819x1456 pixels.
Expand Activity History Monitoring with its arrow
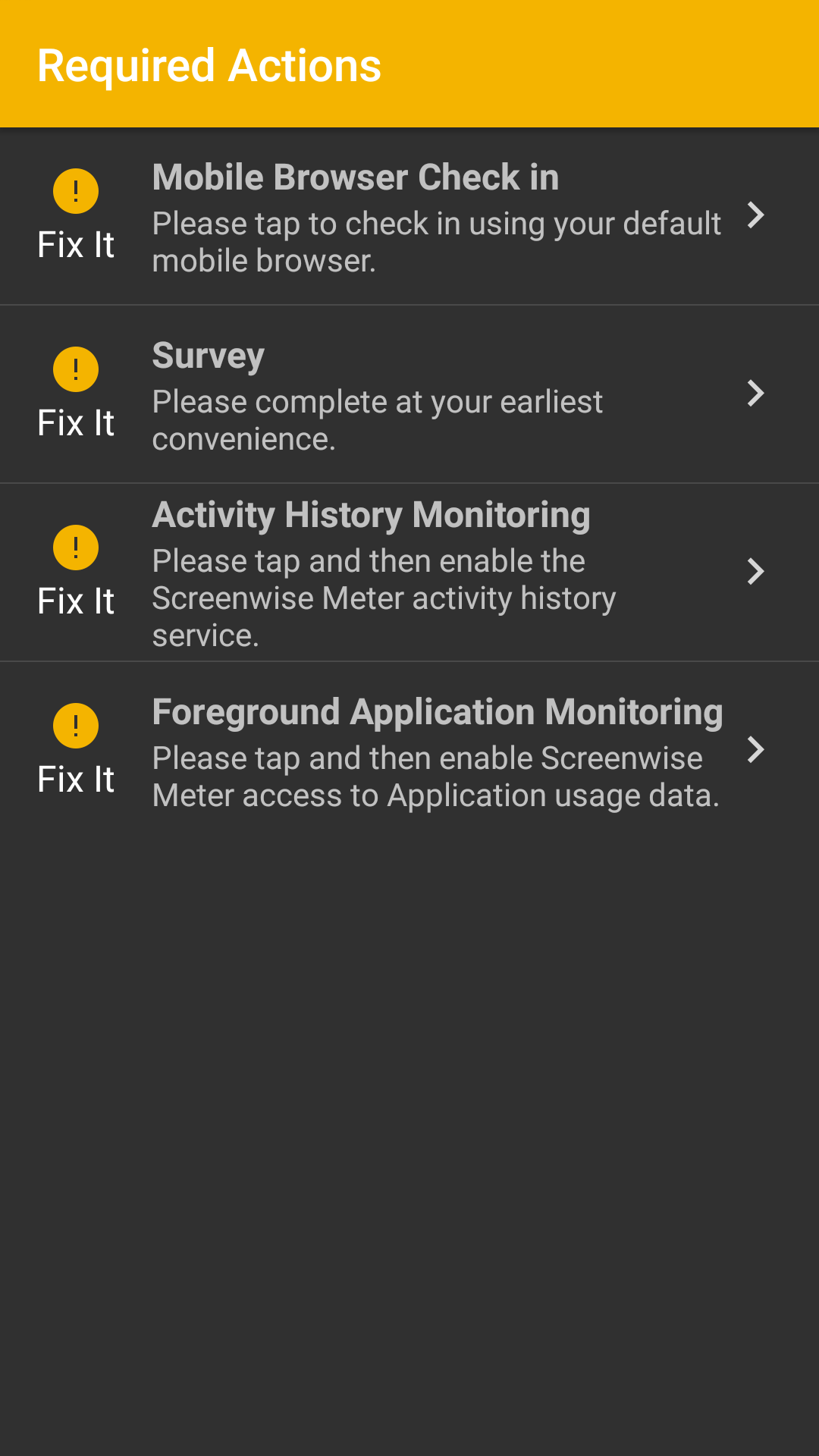[755, 573]
